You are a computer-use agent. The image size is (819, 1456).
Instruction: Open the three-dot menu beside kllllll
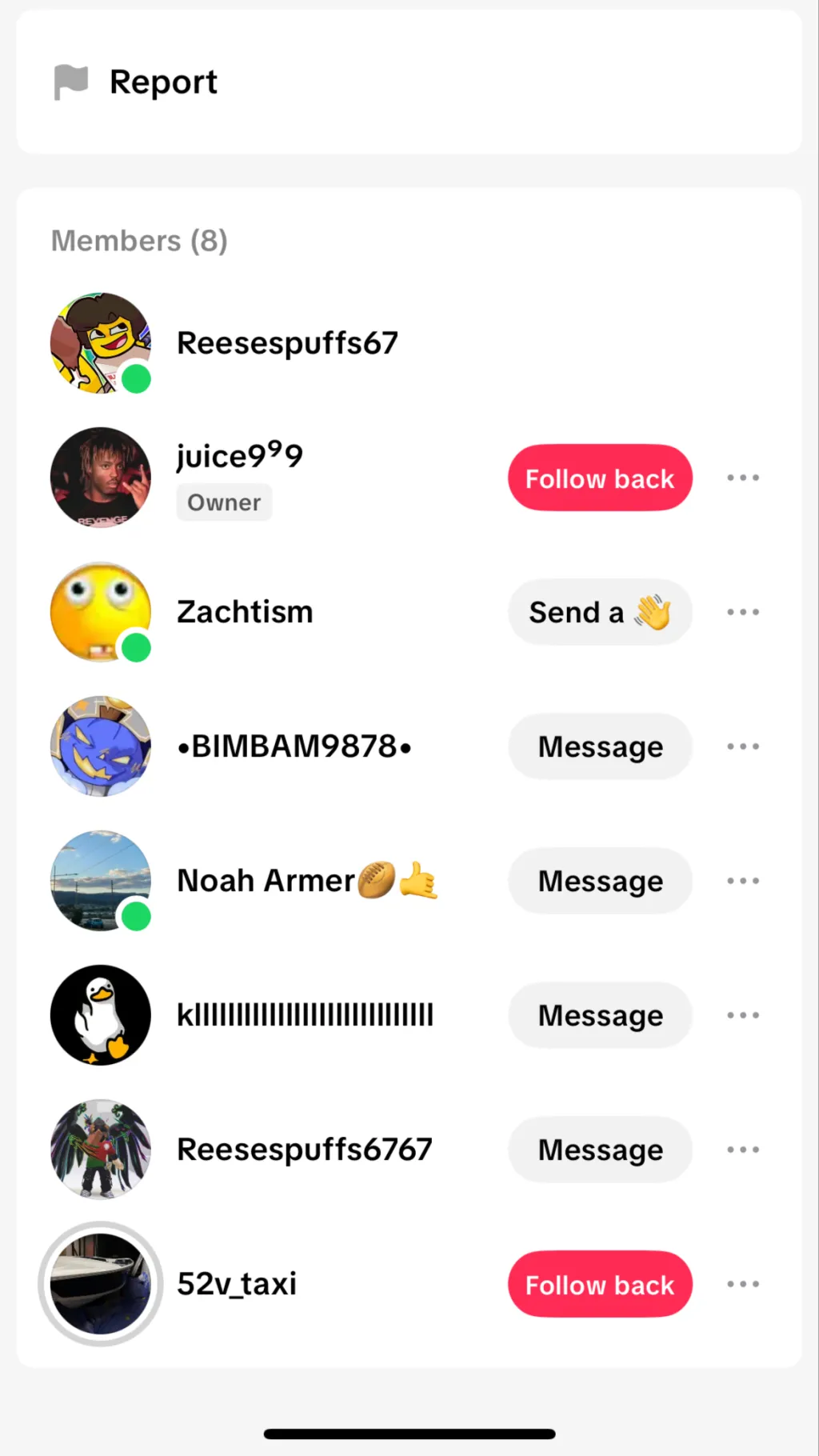pyautogui.click(x=743, y=1016)
